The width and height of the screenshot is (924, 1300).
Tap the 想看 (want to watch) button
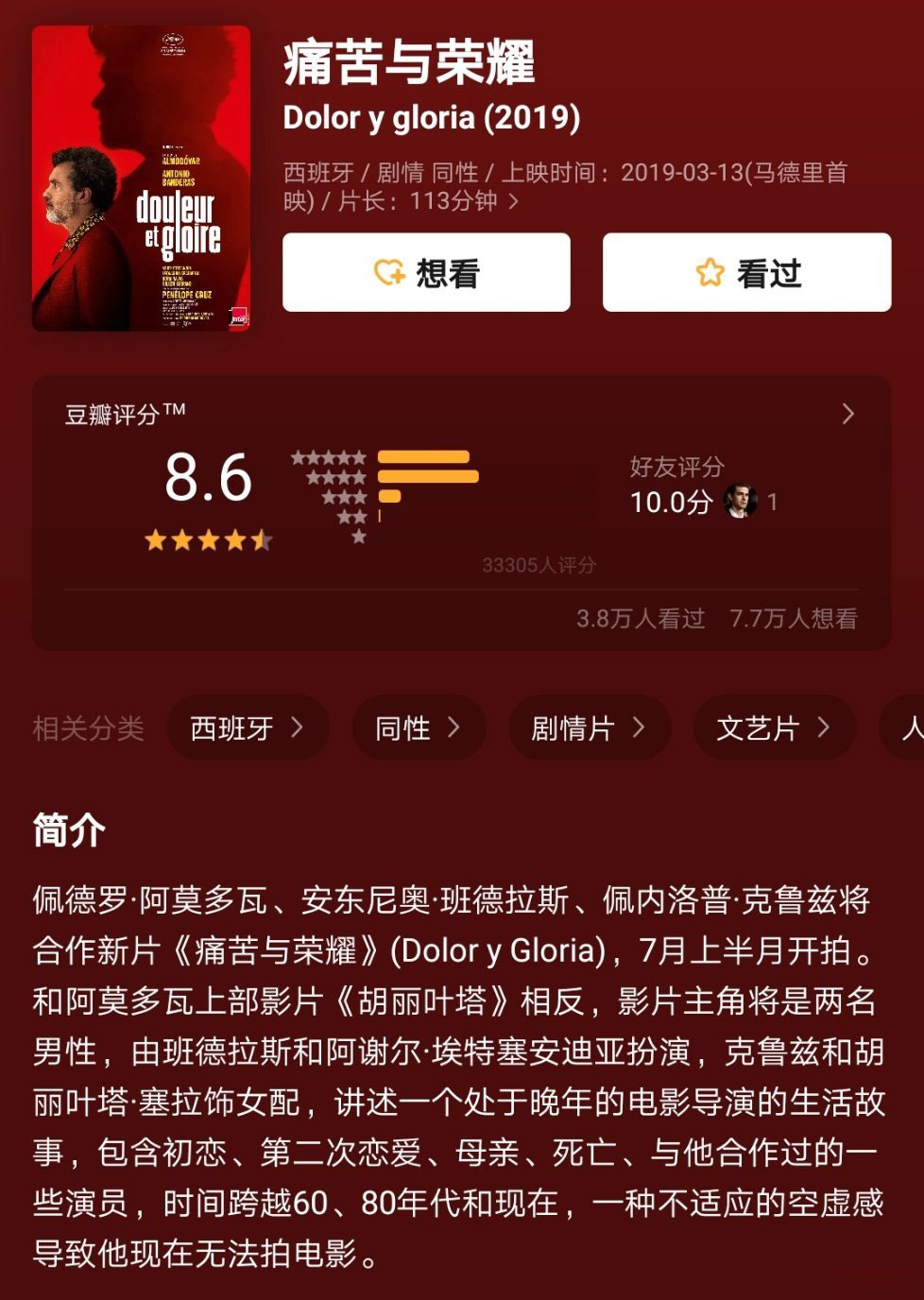[x=426, y=272]
